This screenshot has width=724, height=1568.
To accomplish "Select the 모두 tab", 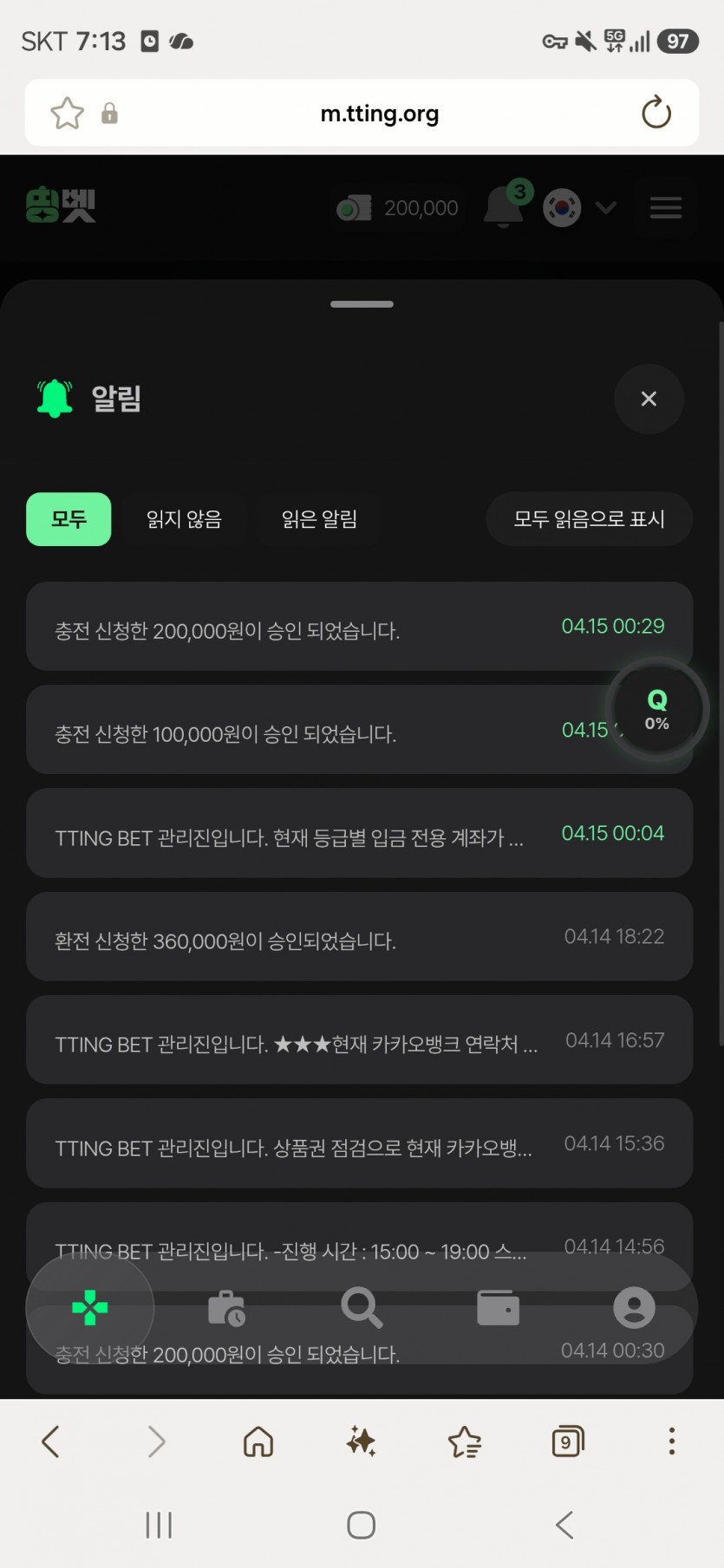I will (x=68, y=519).
